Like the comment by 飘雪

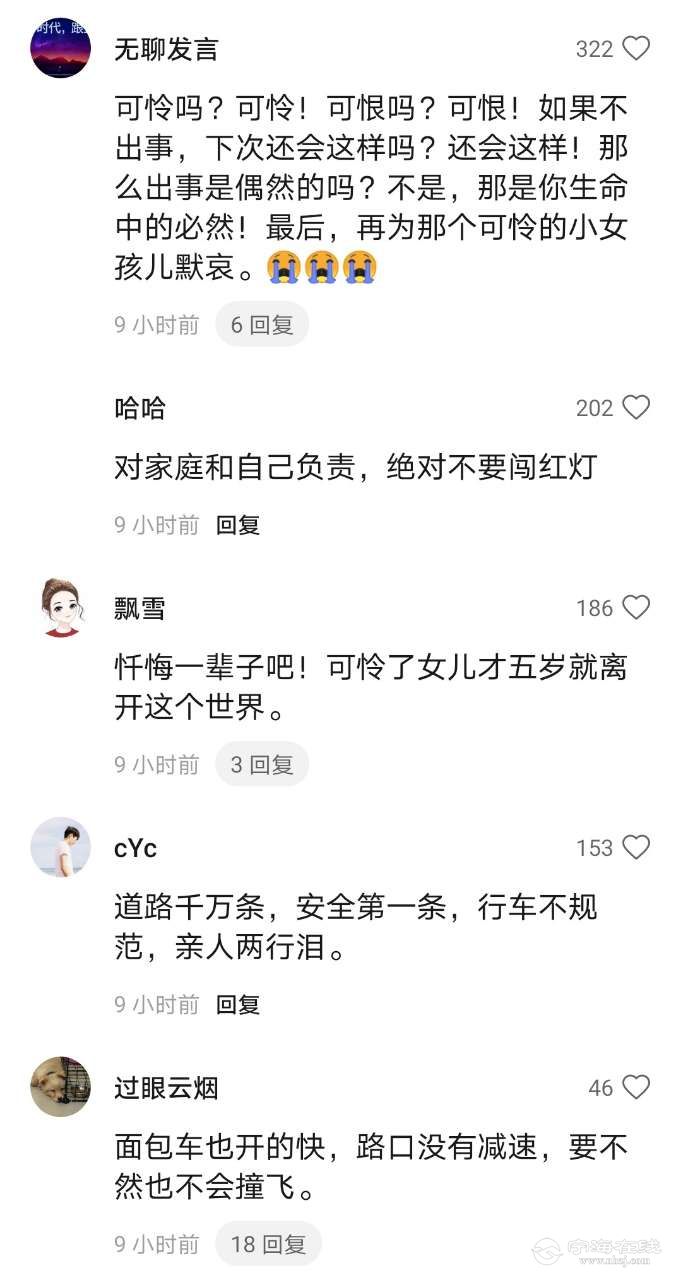(636, 608)
